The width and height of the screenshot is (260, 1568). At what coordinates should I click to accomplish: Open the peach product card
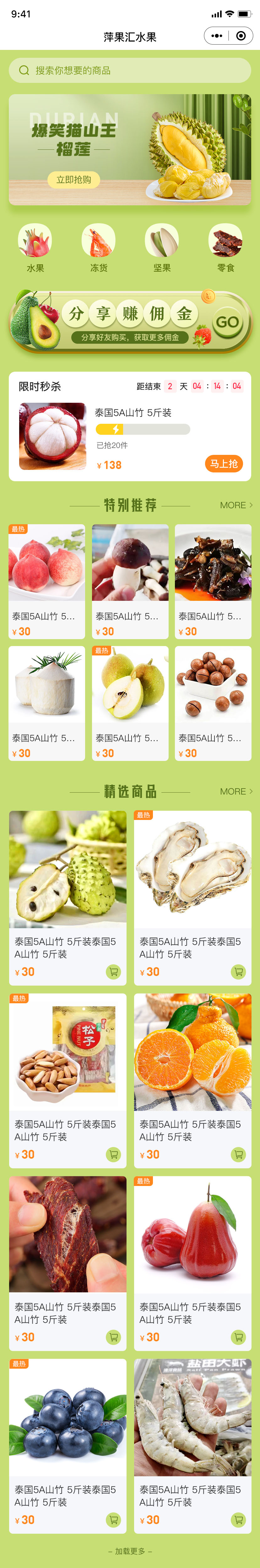47,581
